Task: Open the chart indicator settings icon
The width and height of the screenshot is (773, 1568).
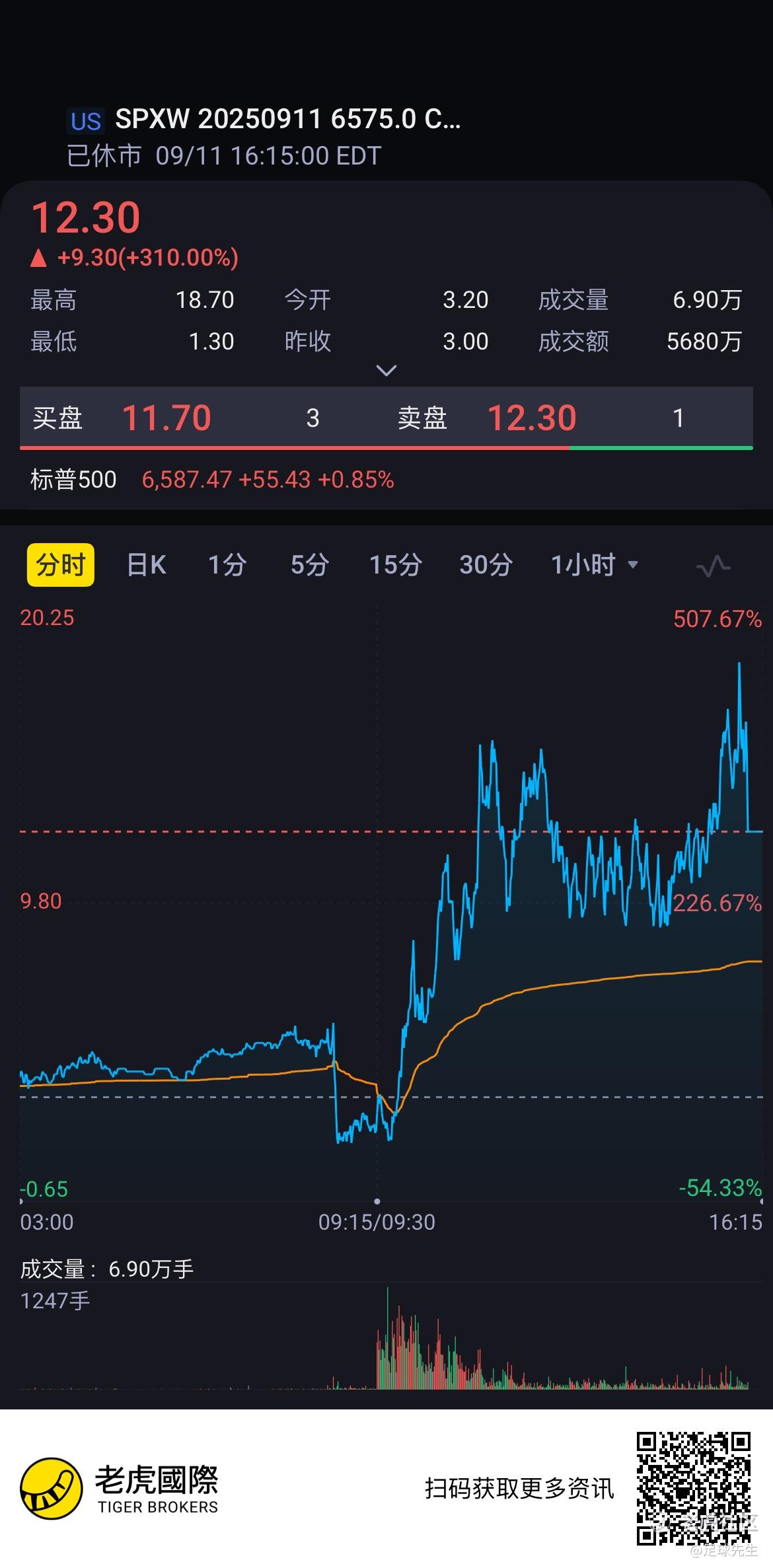Action: tap(713, 566)
